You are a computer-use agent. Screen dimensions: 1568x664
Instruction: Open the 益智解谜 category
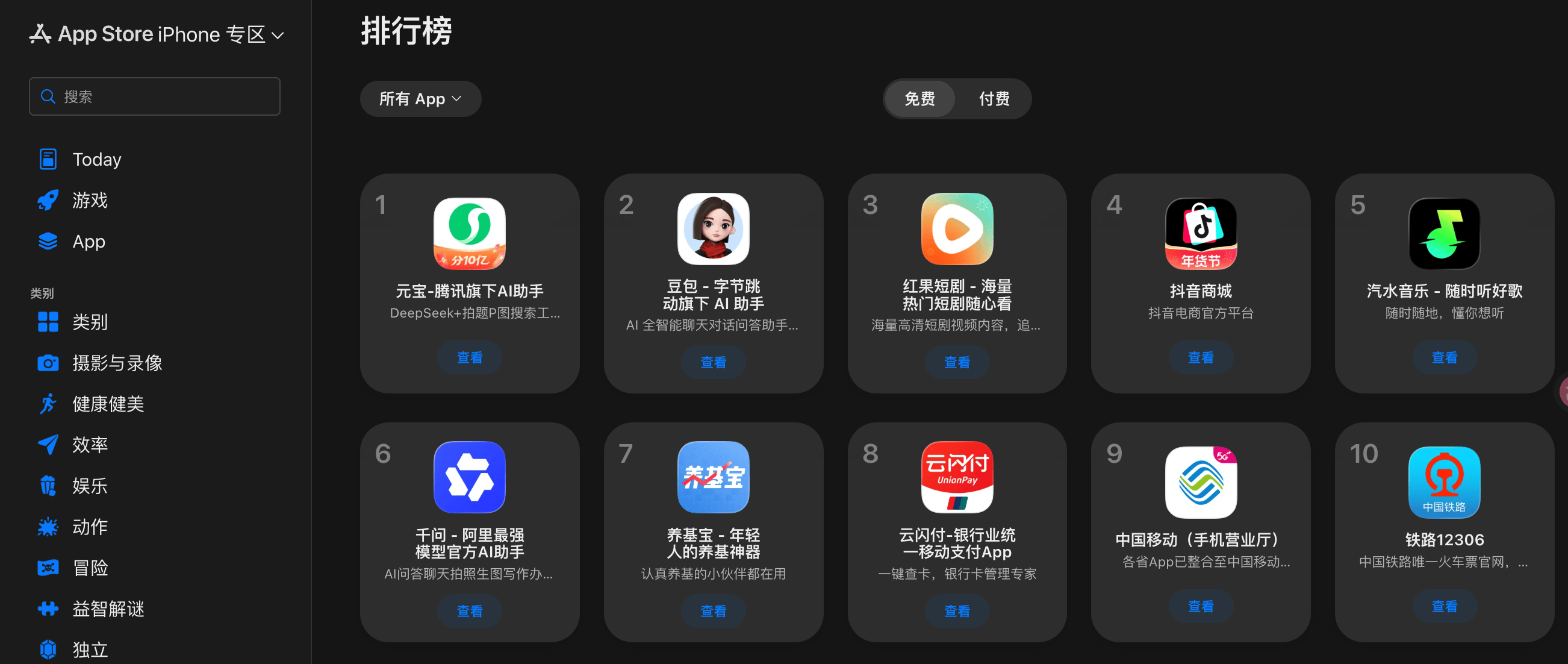click(x=108, y=609)
